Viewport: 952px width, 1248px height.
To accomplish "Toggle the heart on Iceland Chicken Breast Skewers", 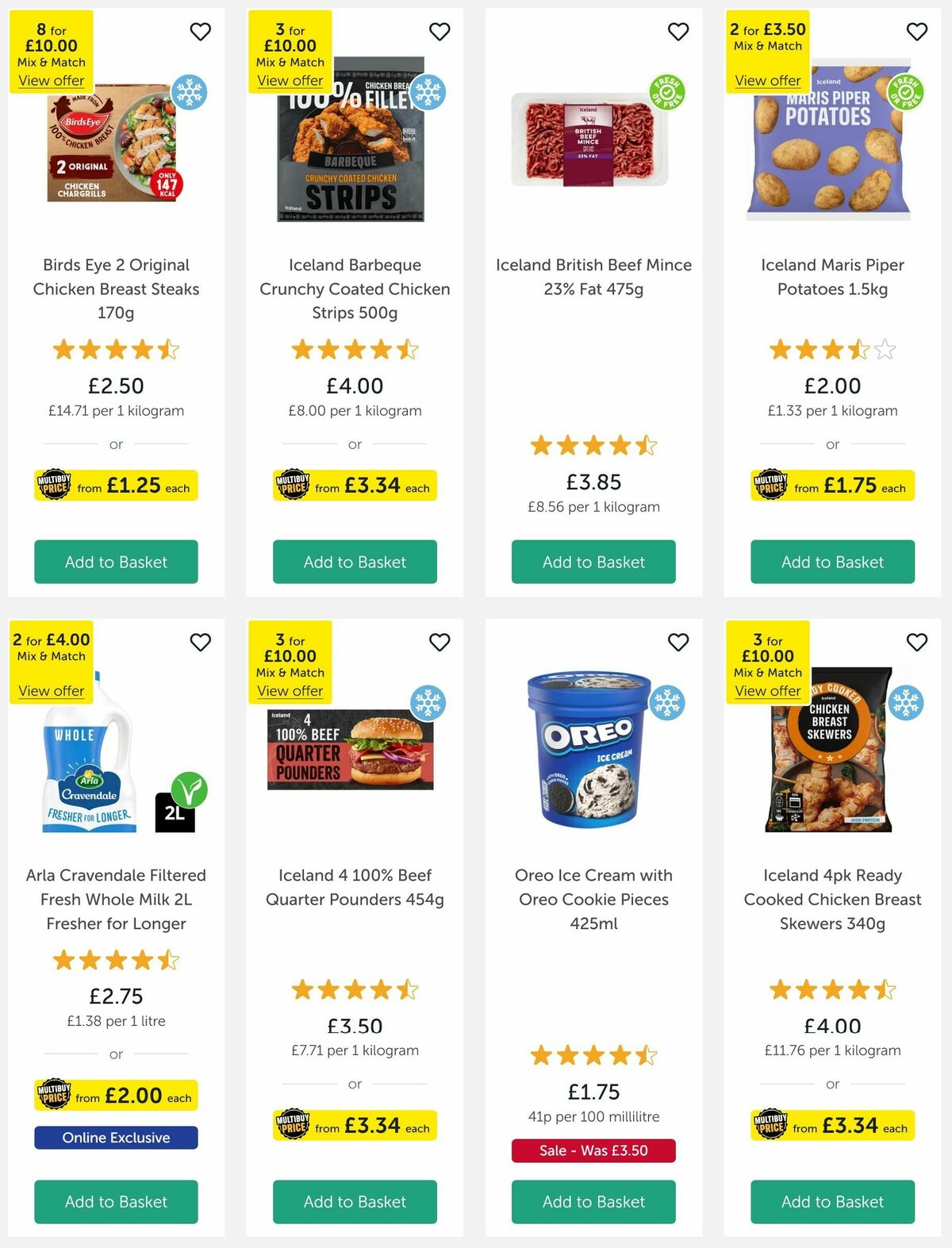I will (916, 642).
